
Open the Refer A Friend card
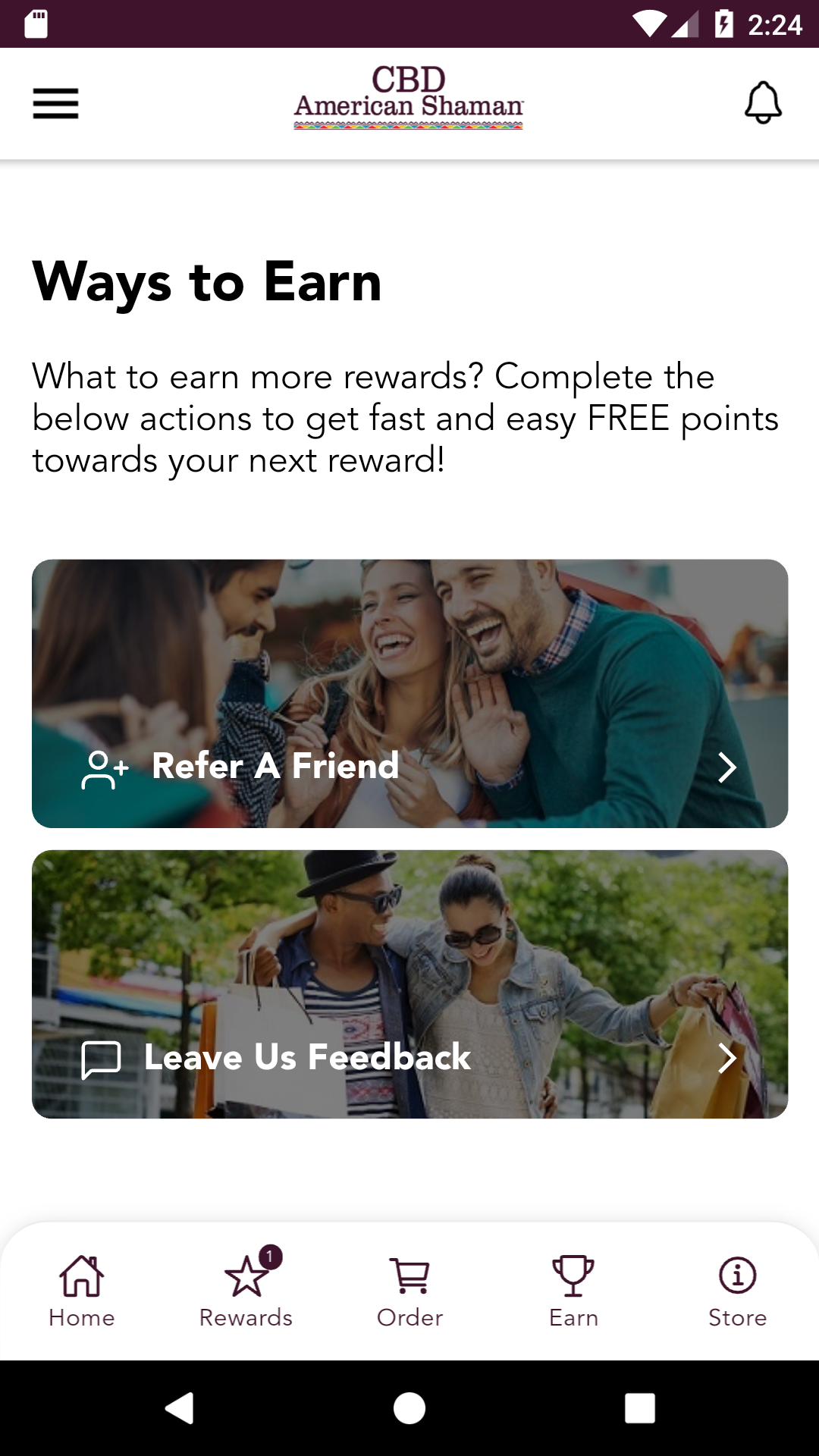pos(409,693)
